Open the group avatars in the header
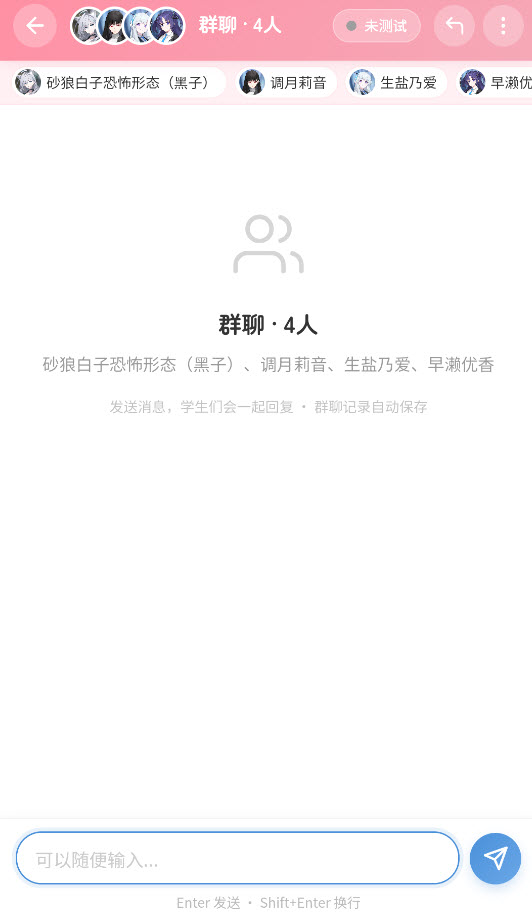The image size is (532, 922). point(128,26)
